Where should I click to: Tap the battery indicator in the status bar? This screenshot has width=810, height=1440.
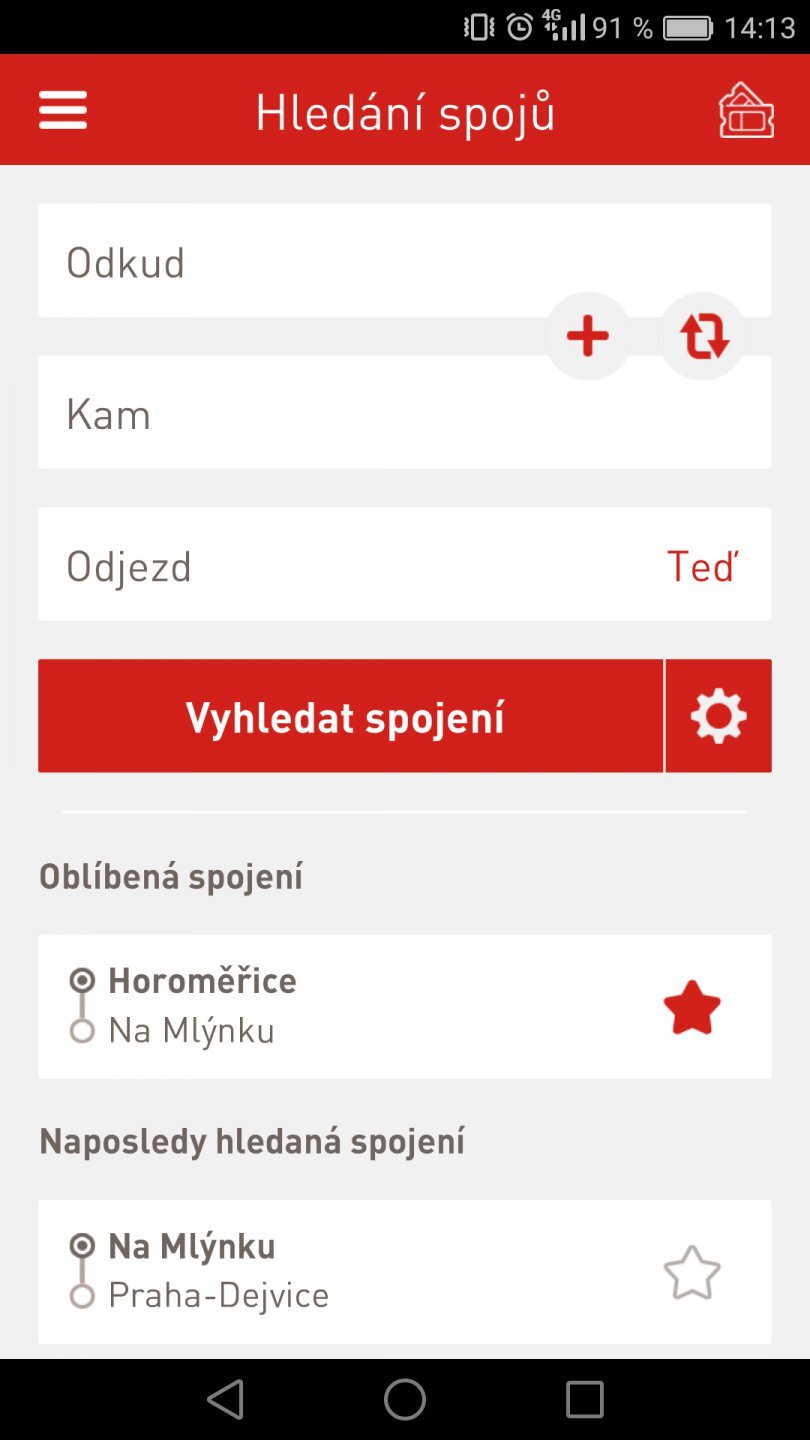click(686, 26)
